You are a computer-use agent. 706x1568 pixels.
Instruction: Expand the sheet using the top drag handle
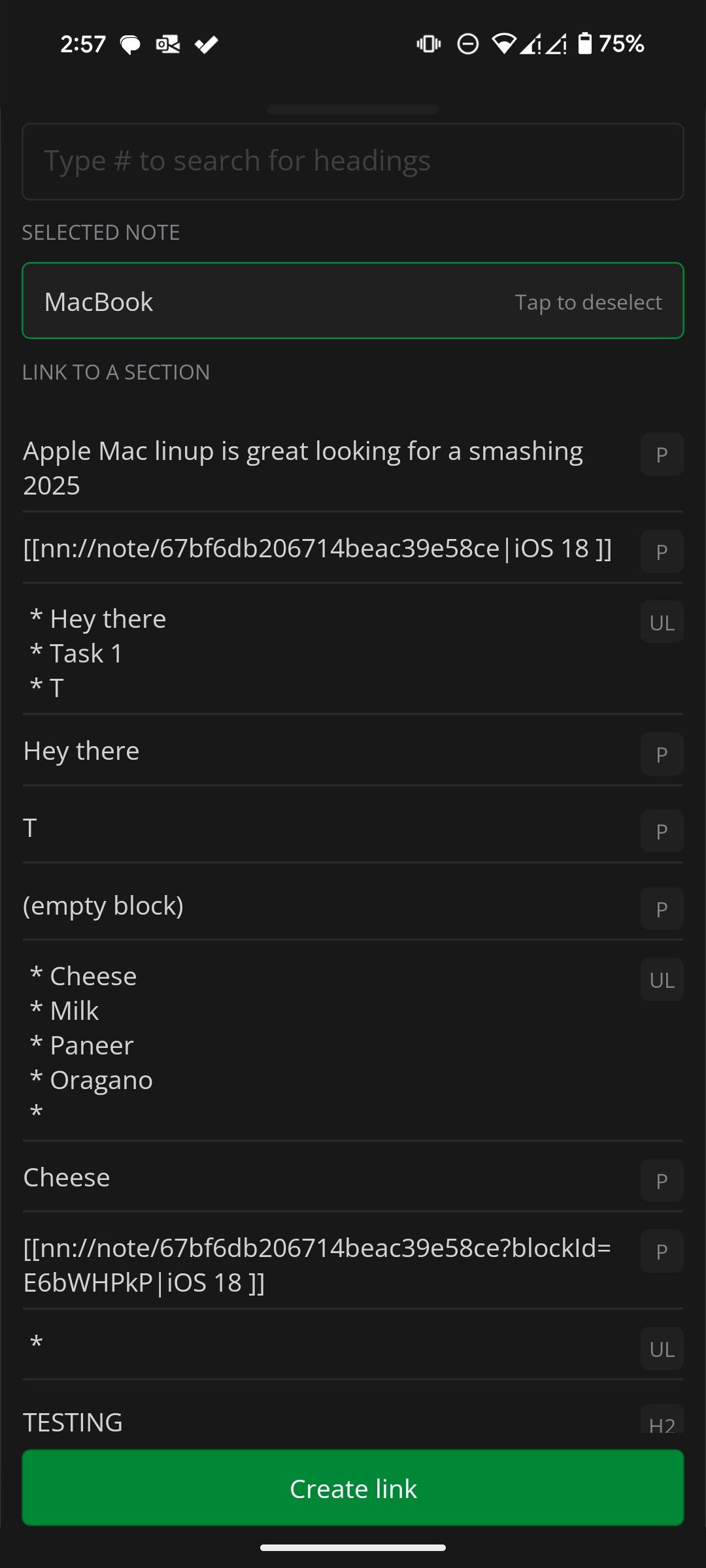pyautogui.click(x=353, y=109)
